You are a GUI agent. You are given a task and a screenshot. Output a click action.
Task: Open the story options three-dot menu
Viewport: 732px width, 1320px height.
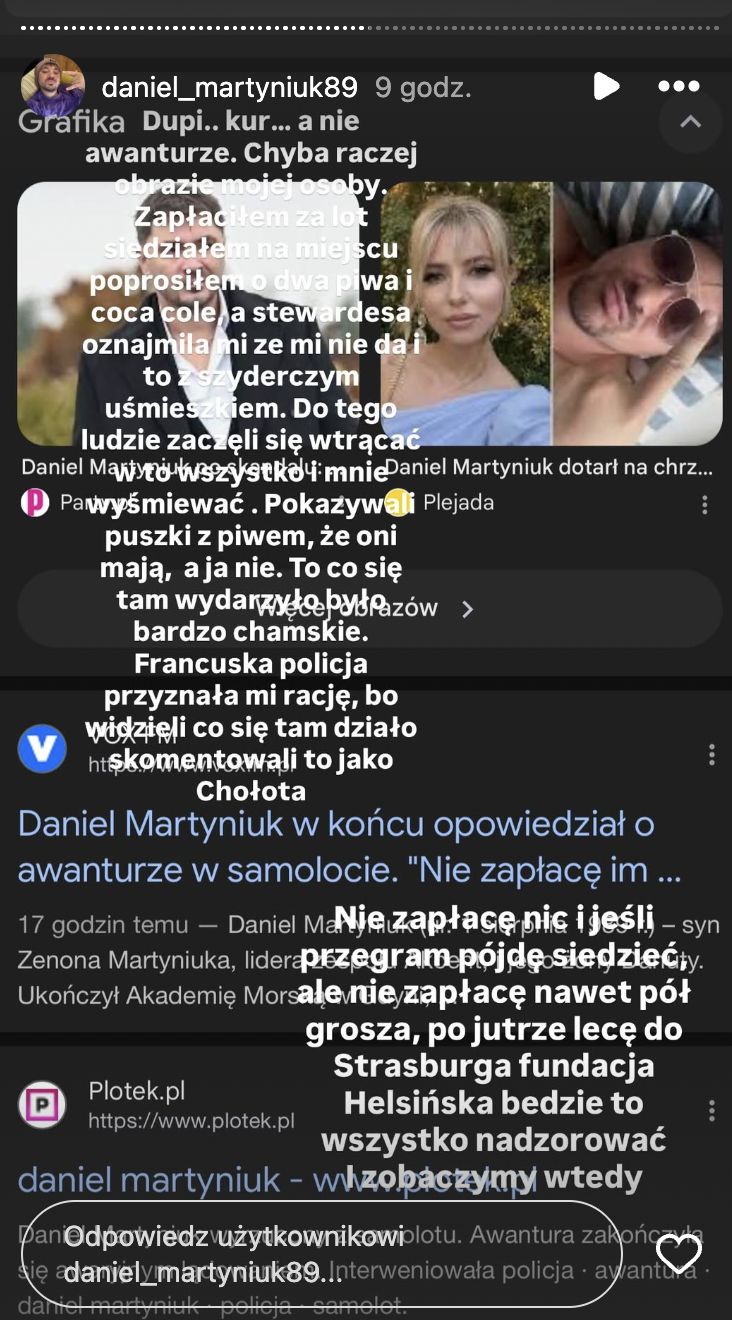click(x=680, y=86)
